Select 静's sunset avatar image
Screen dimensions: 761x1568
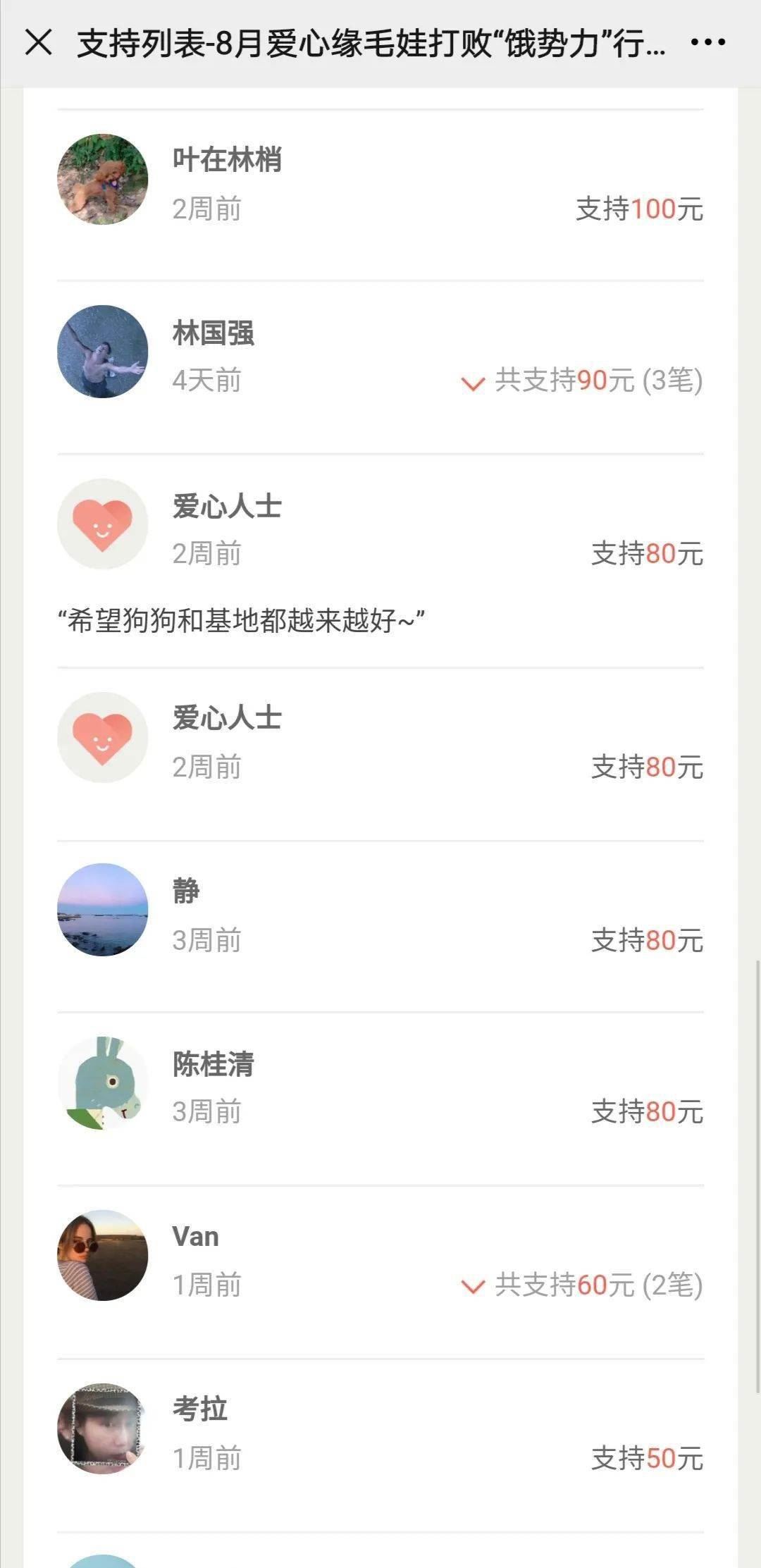(x=102, y=910)
